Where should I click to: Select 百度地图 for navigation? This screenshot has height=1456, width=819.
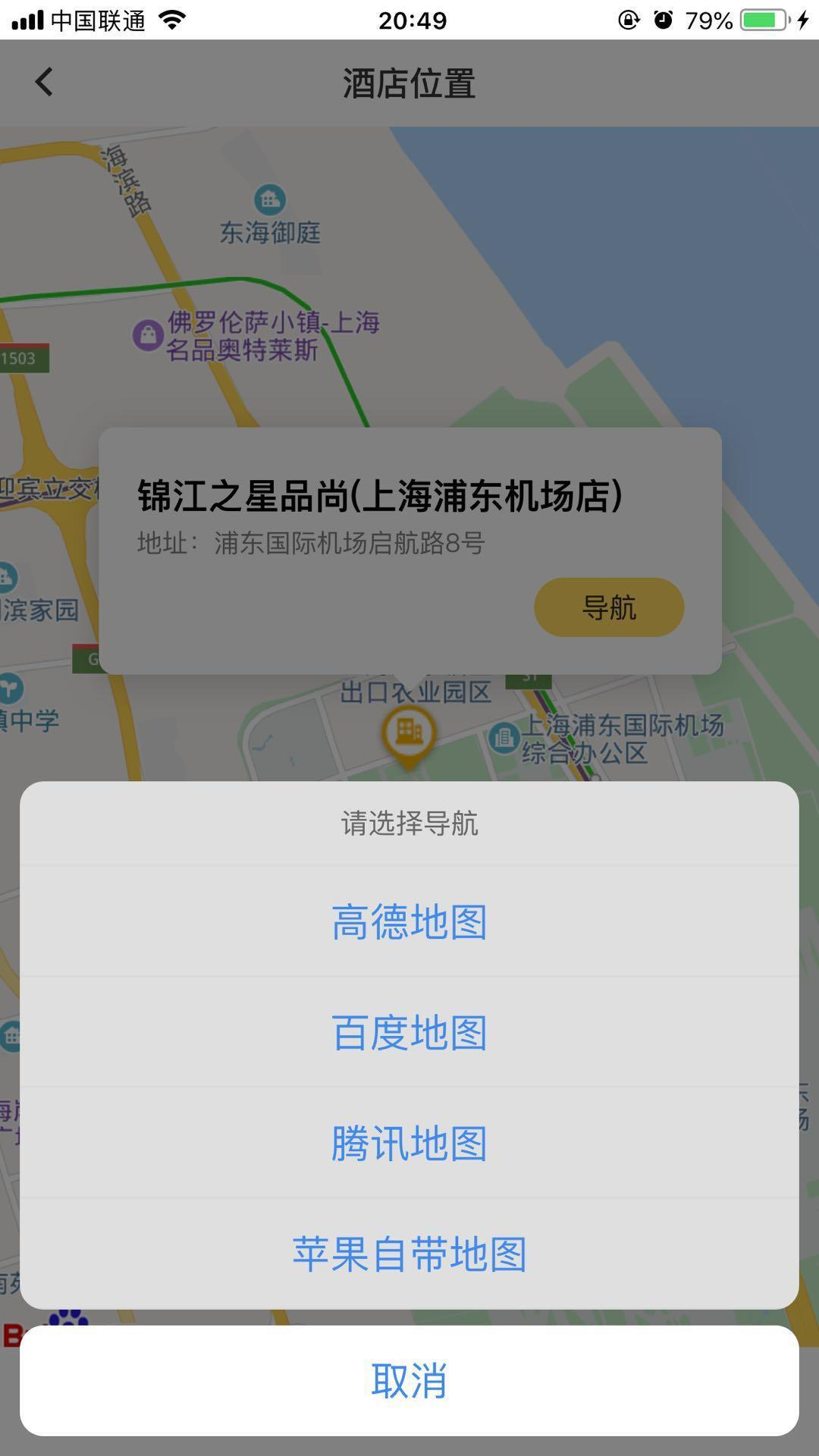[x=409, y=1031]
